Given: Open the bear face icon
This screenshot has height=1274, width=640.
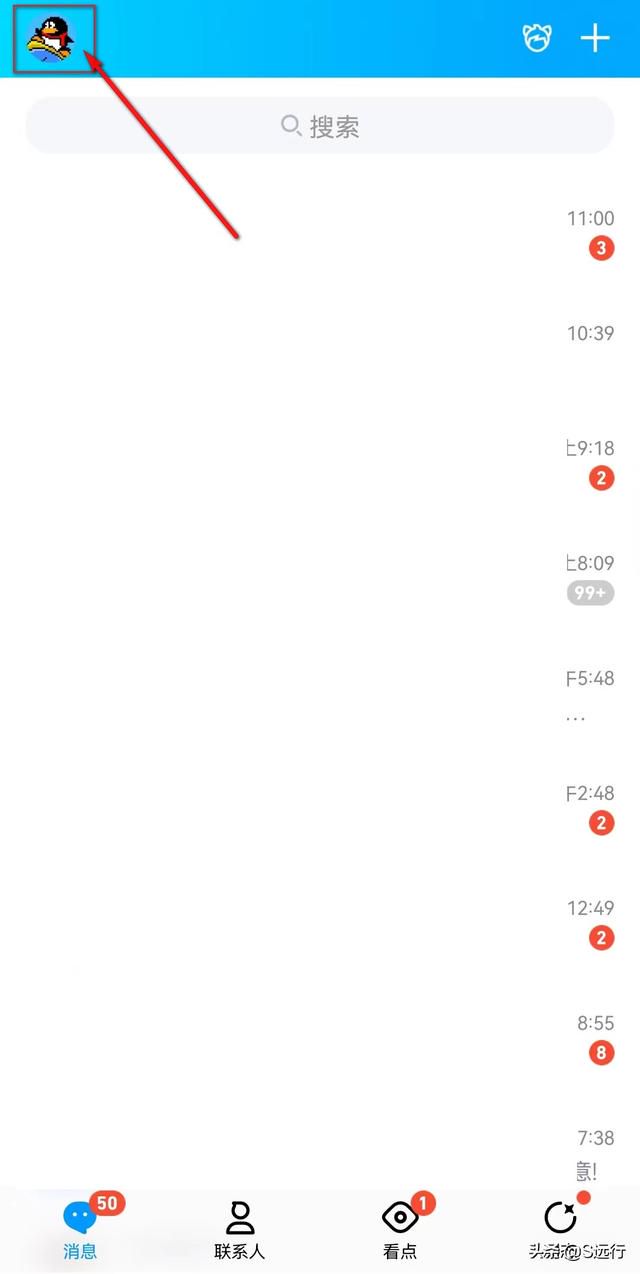Looking at the screenshot, I should (x=537, y=38).
